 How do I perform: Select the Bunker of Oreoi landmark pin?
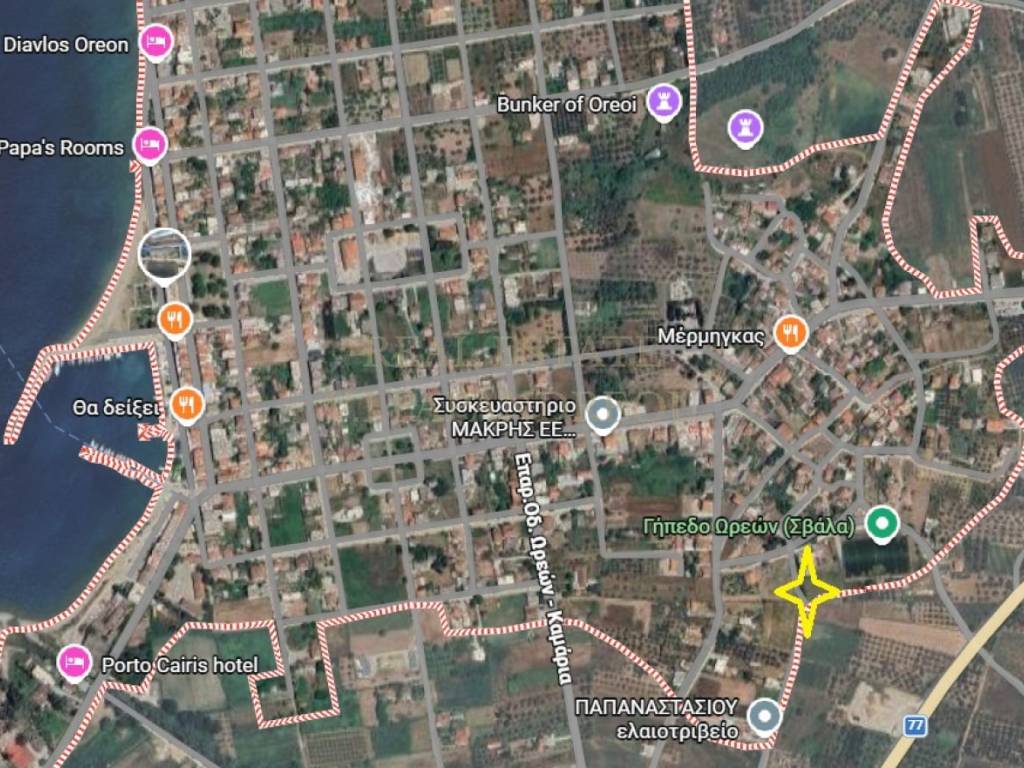point(664,100)
